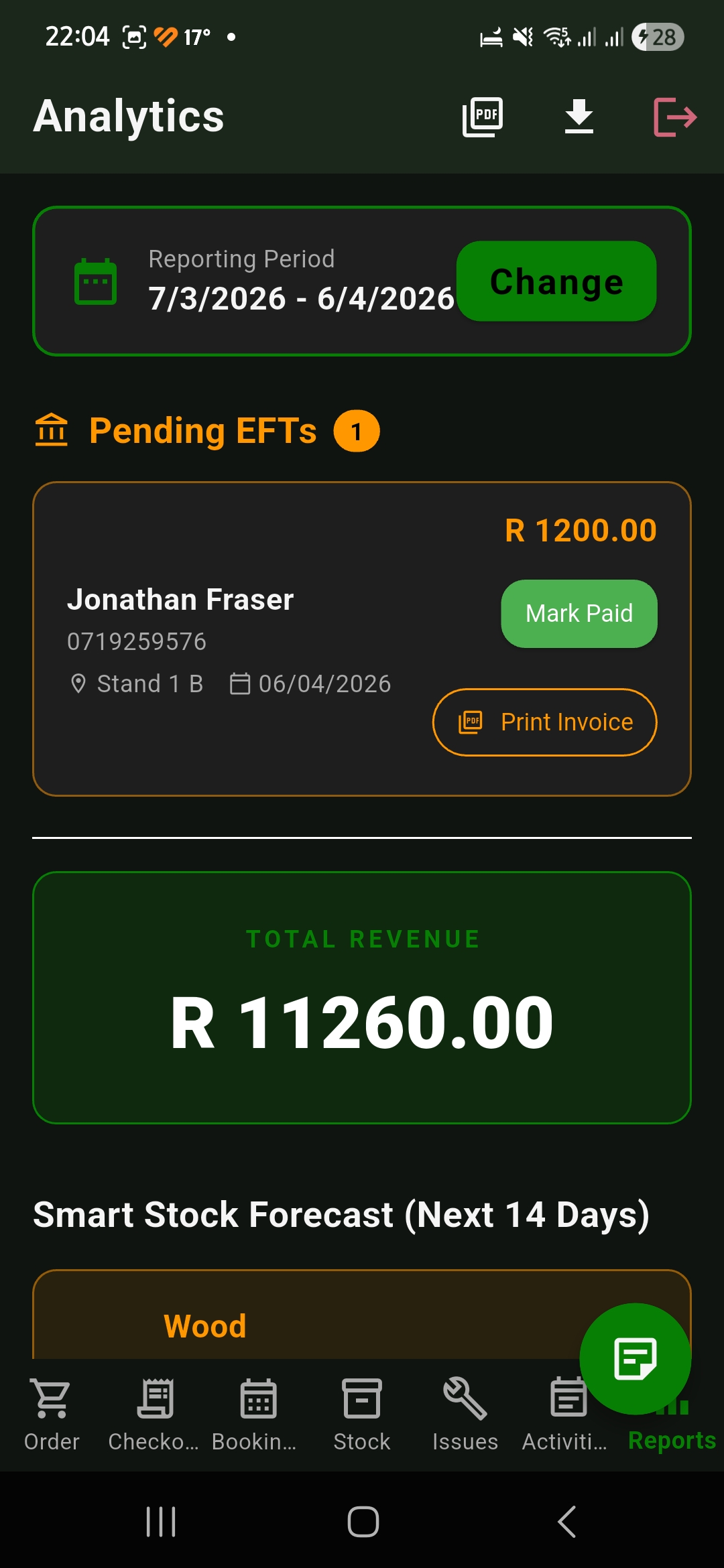
Task: Go back with the system back button
Action: pyautogui.click(x=566, y=1522)
